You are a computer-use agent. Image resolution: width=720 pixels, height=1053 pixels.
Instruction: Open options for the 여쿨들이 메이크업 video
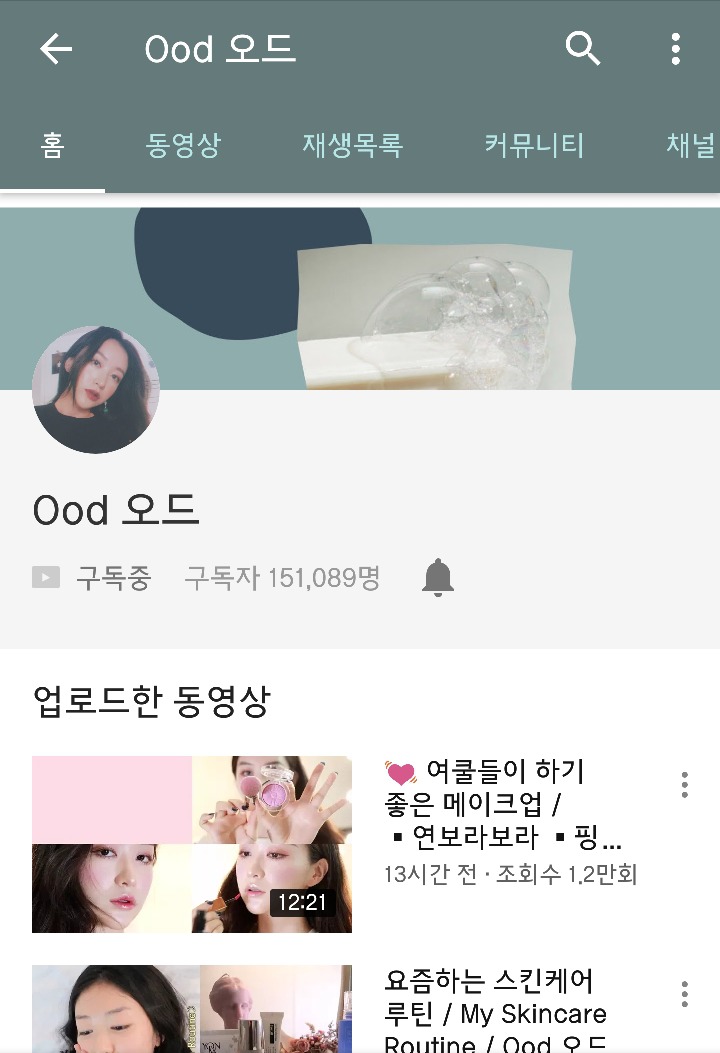pos(684,785)
